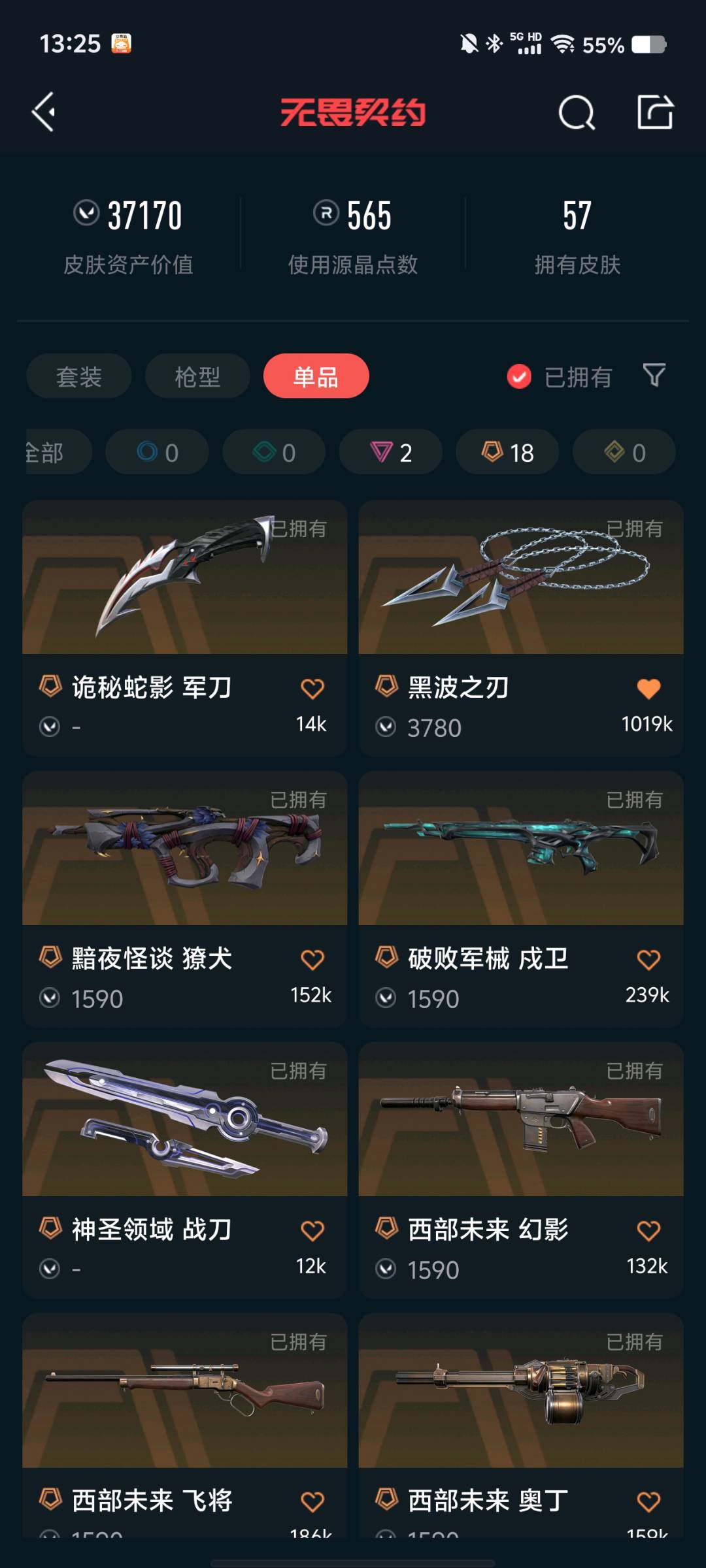Open the 黯夜怪谈 獠犬 skin card
Image resolution: width=706 pixels, height=1568 pixels.
tap(185, 899)
